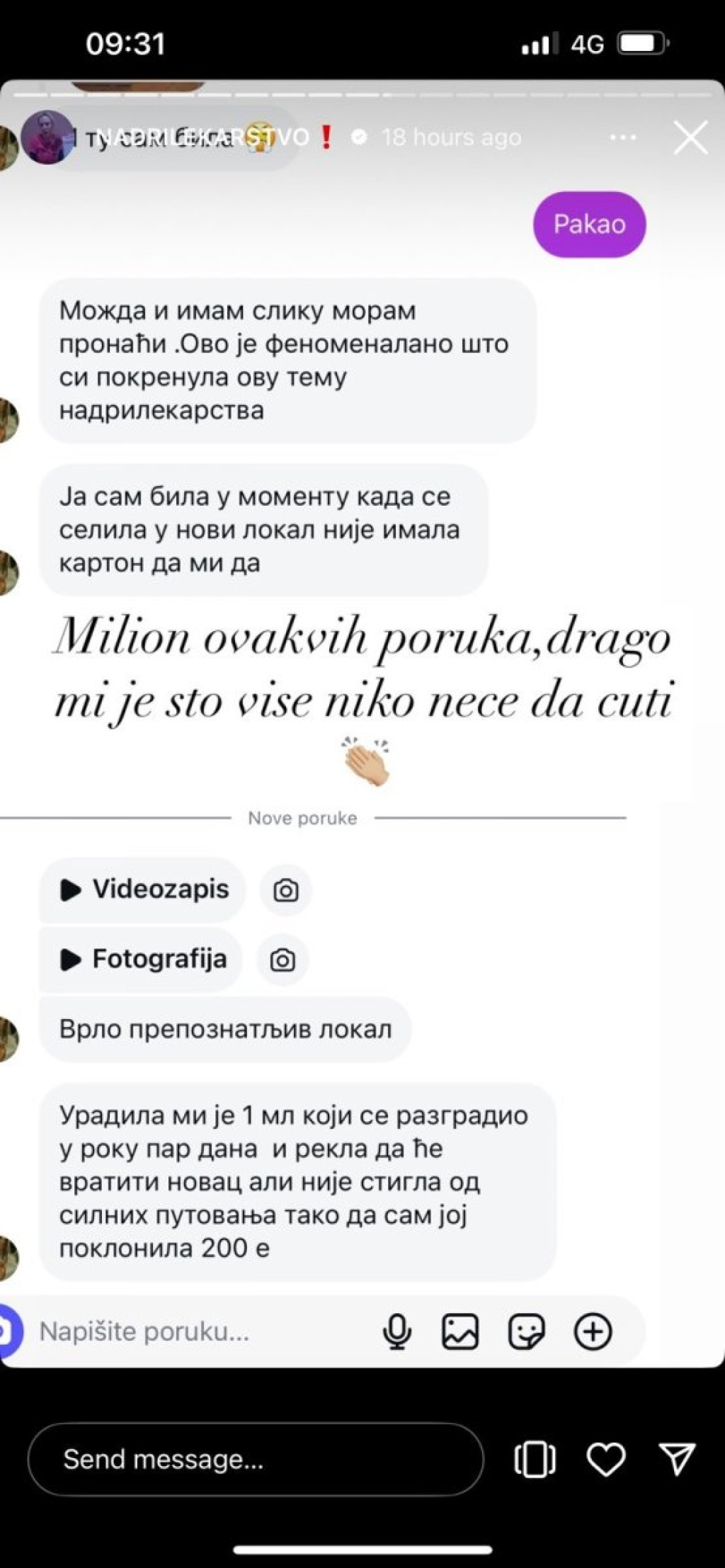
Task: Like this story with the heart
Action: tap(606, 1460)
